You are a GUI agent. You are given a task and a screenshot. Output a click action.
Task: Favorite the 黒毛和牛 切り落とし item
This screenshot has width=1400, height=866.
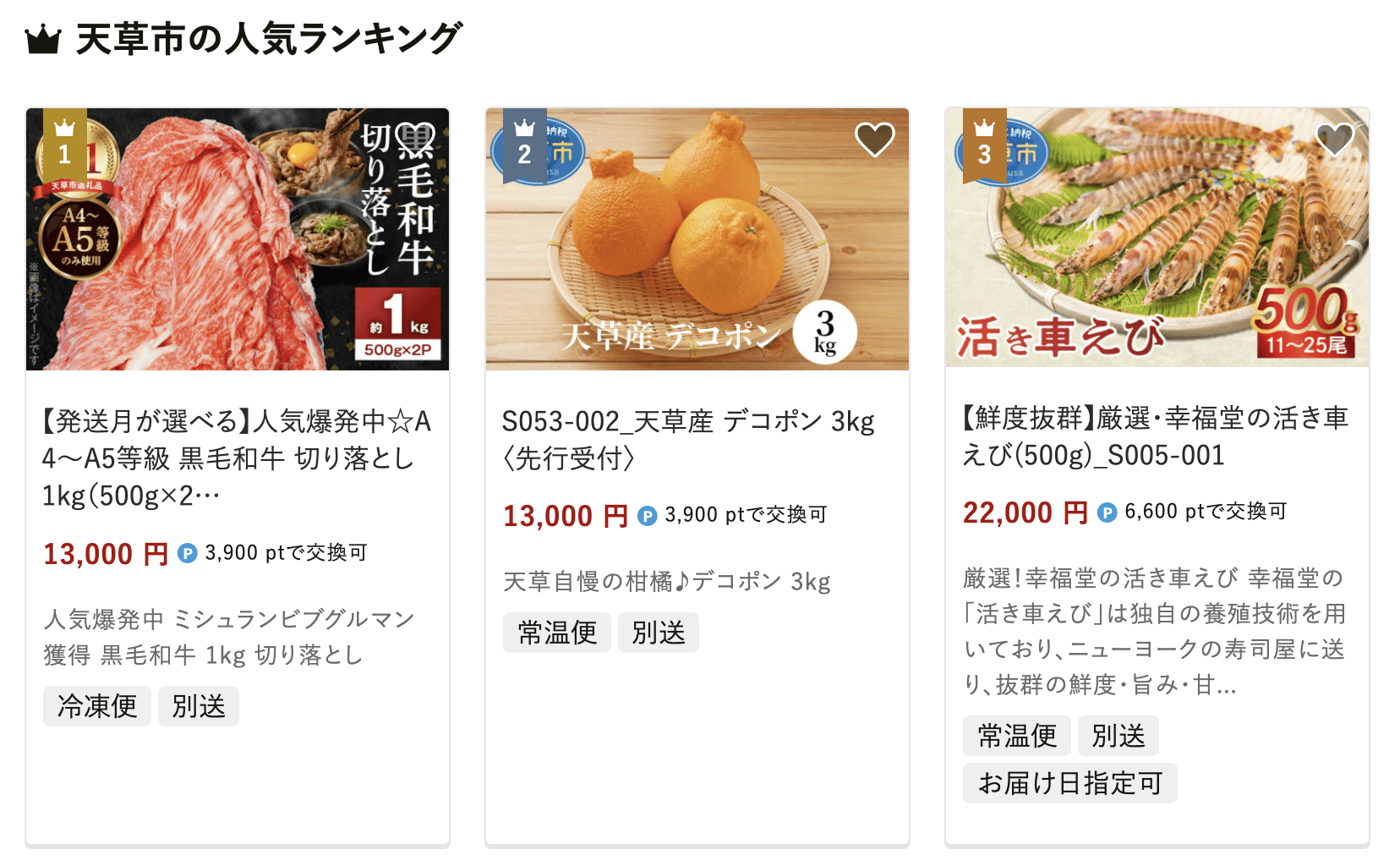(415, 140)
